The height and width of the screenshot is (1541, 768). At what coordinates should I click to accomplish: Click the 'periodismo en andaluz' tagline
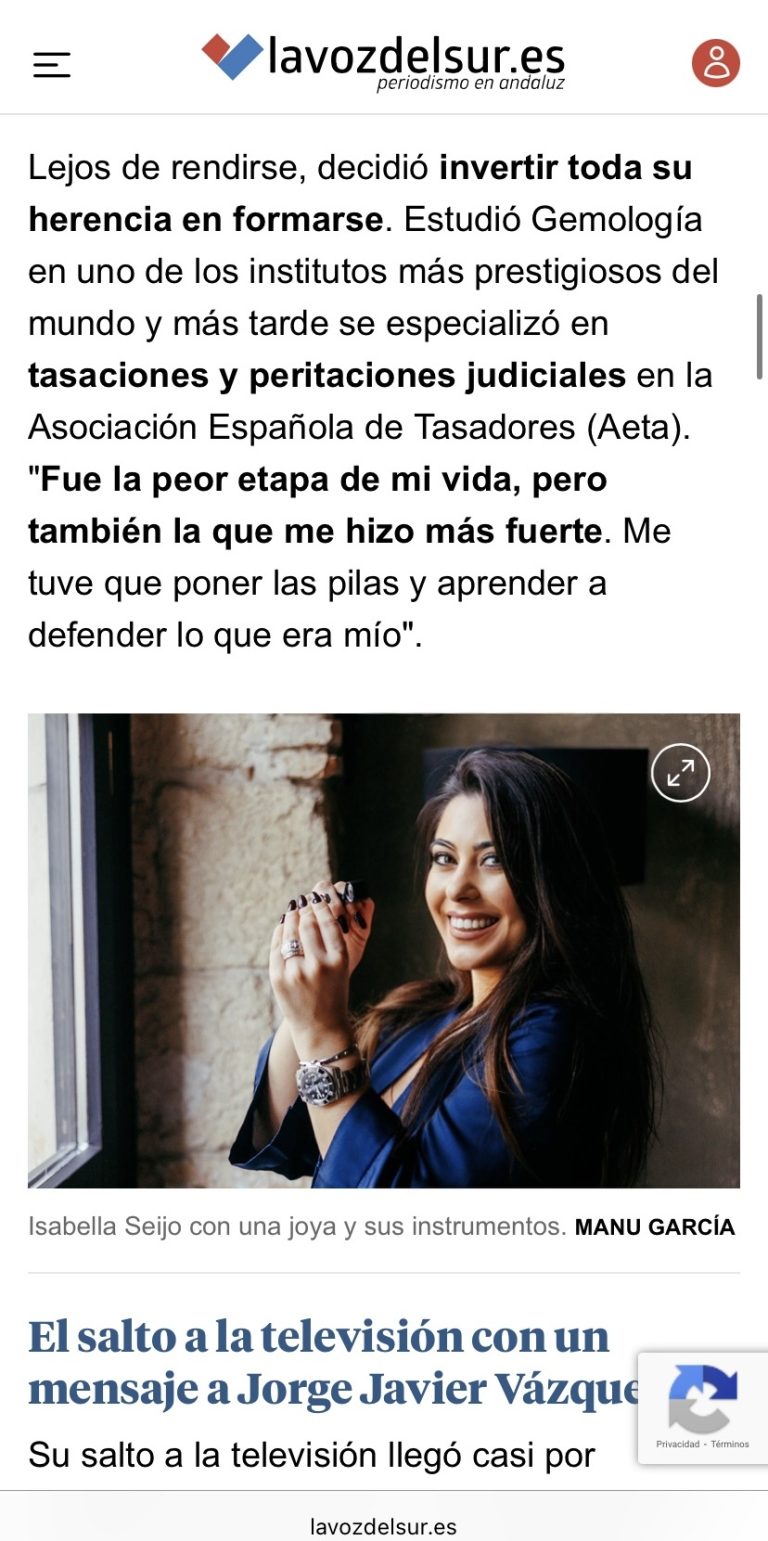click(x=470, y=85)
